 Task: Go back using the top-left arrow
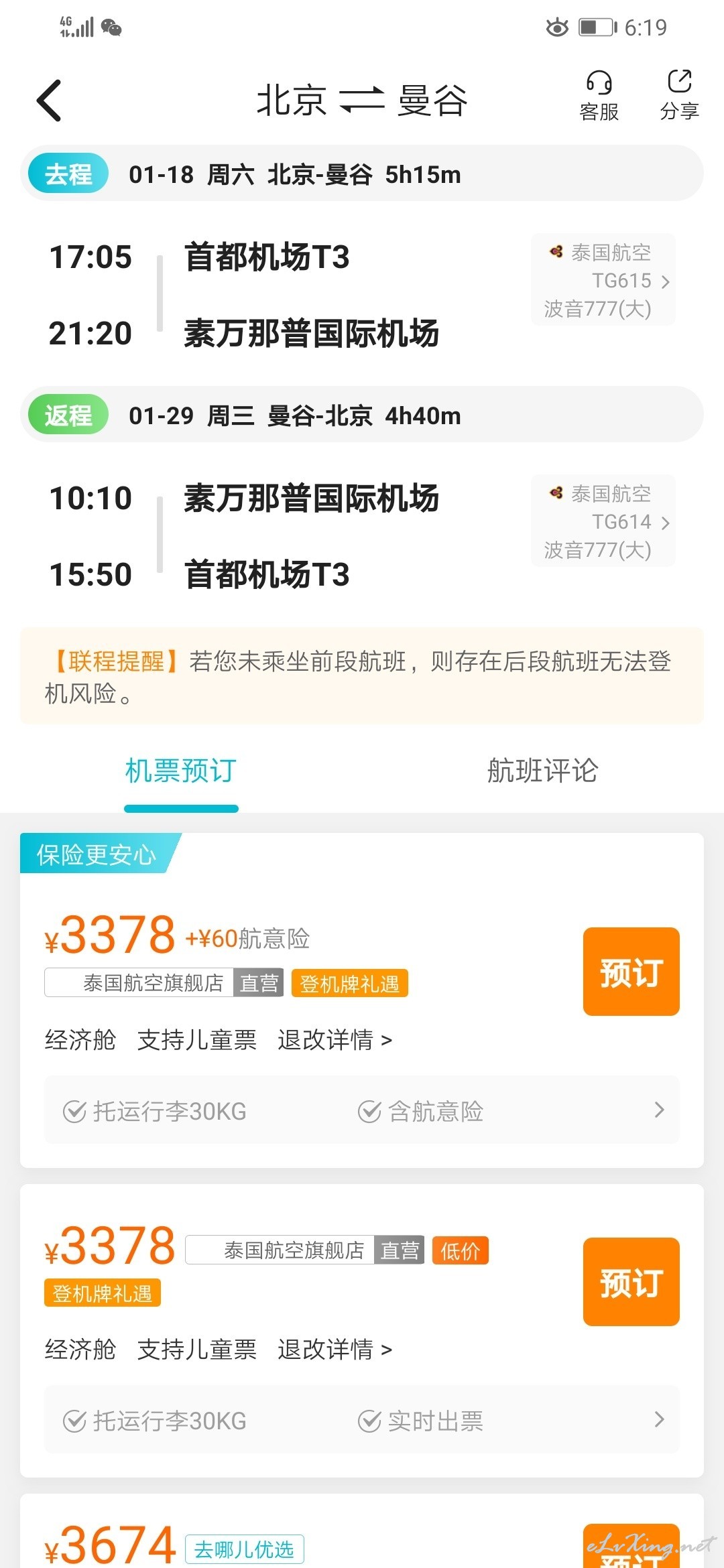pos(49,101)
